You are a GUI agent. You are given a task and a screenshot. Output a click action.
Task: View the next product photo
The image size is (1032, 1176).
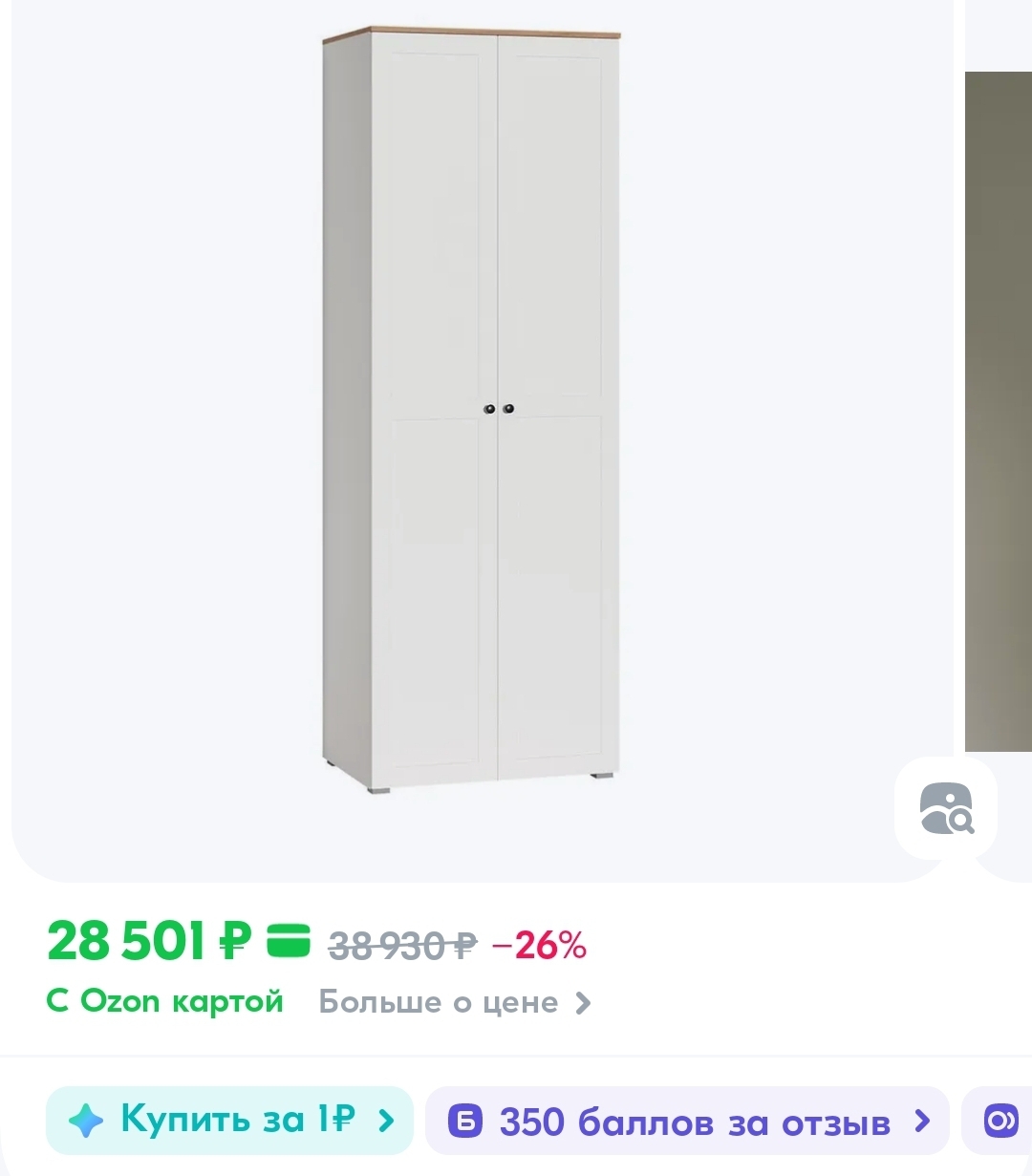(x=999, y=411)
